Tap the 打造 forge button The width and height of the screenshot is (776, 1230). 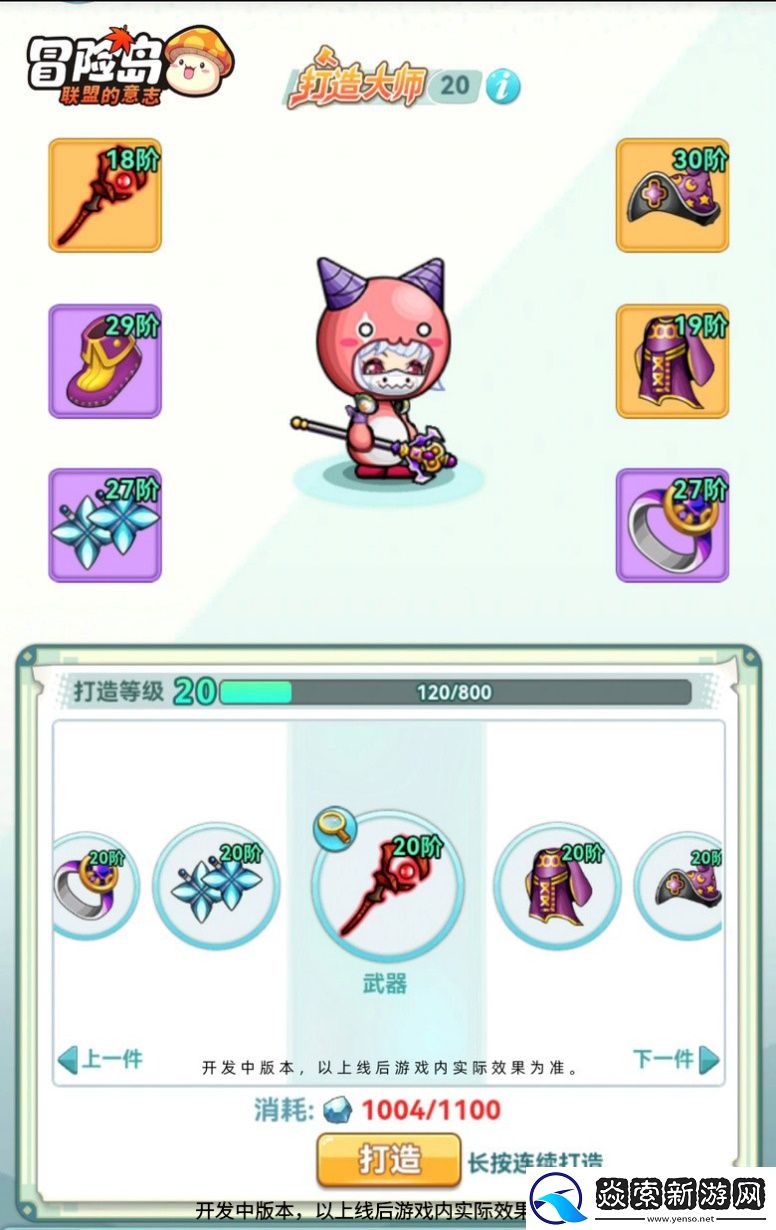click(389, 1160)
